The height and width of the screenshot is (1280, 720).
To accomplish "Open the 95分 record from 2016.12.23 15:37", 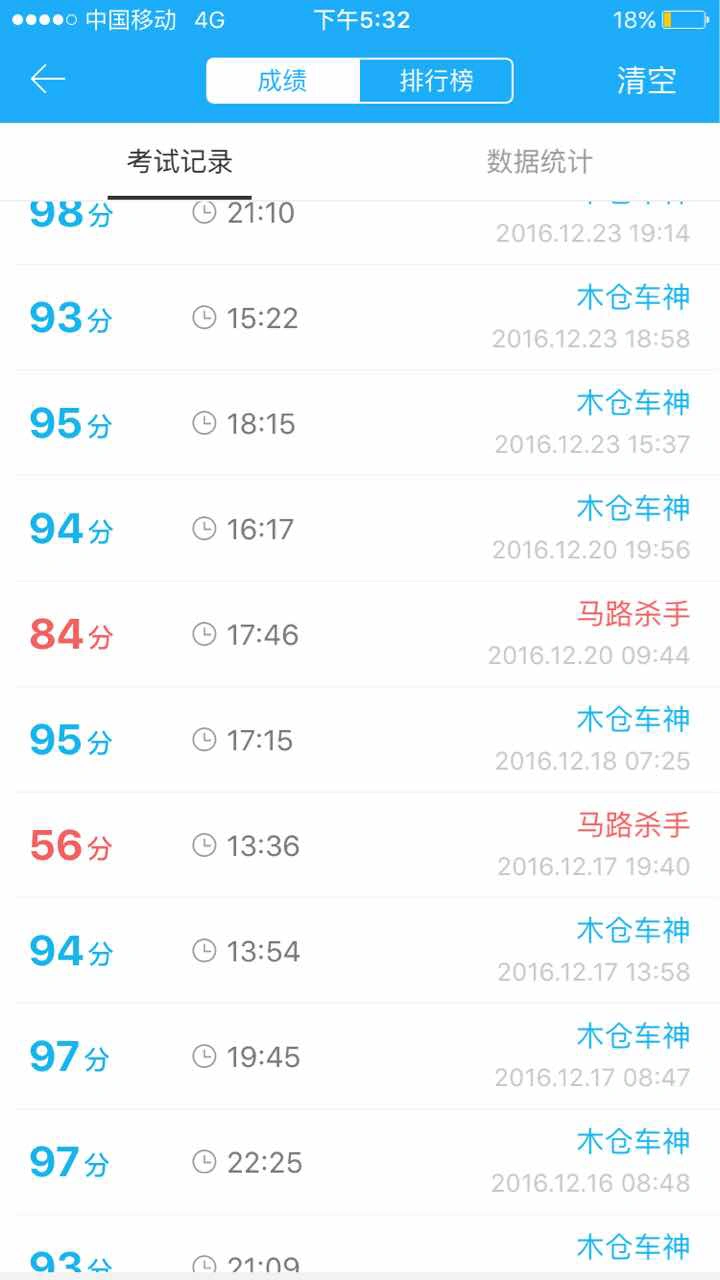I will point(360,423).
